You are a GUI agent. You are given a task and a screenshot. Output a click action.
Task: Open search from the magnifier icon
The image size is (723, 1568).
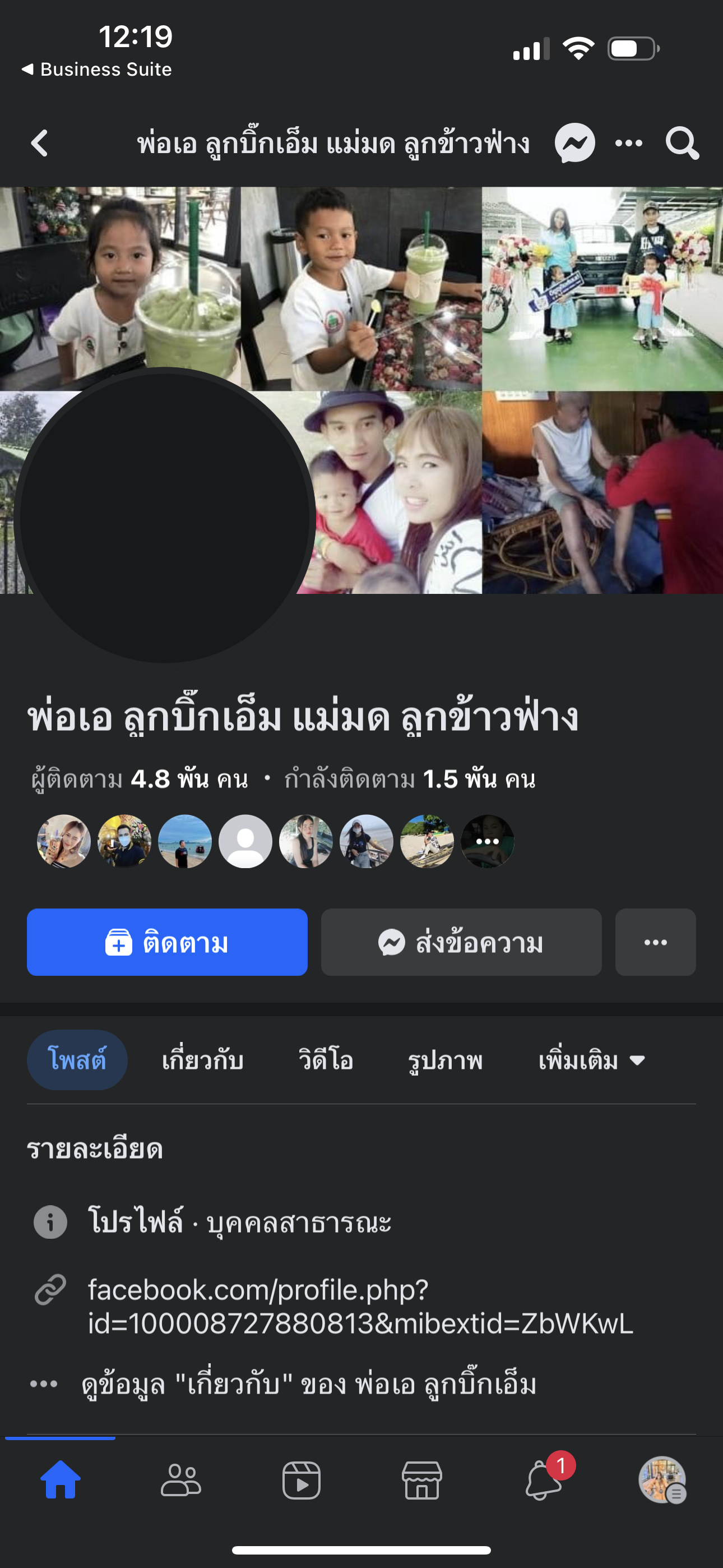682,144
